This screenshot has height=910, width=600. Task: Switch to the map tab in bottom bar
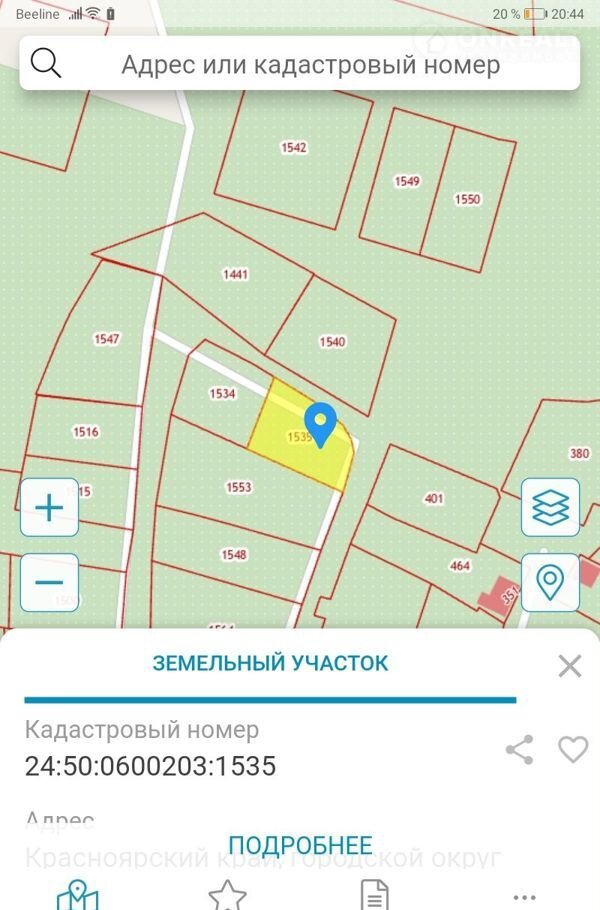point(78,894)
